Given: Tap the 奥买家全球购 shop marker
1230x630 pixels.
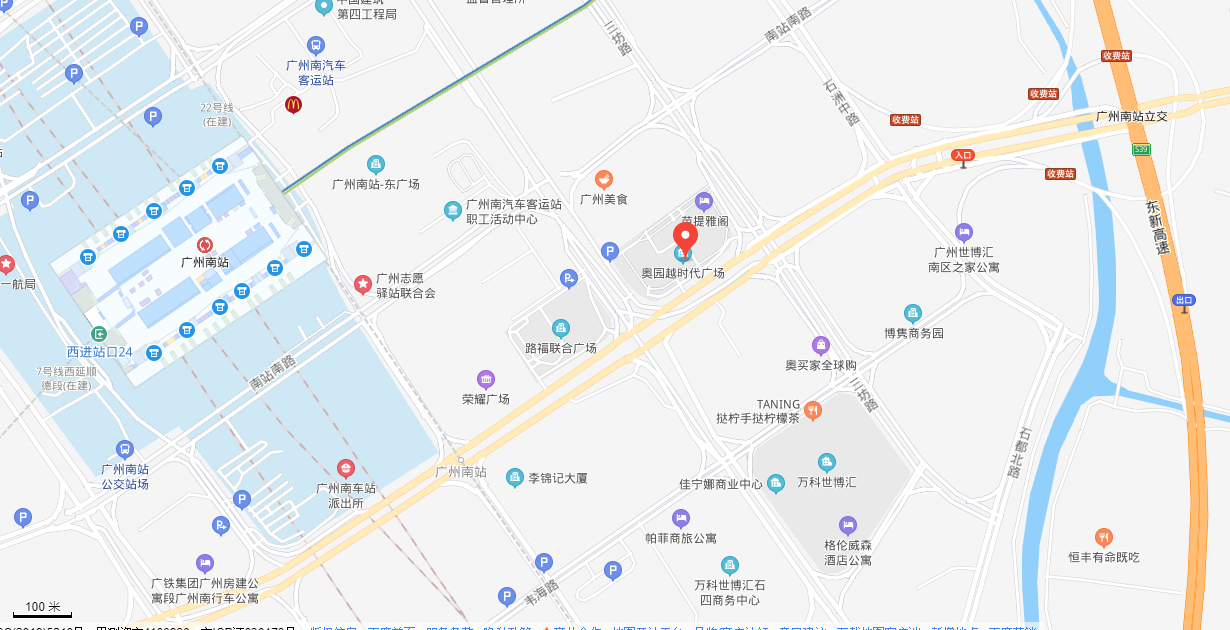Looking at the screenshot, I should [821, 346].
